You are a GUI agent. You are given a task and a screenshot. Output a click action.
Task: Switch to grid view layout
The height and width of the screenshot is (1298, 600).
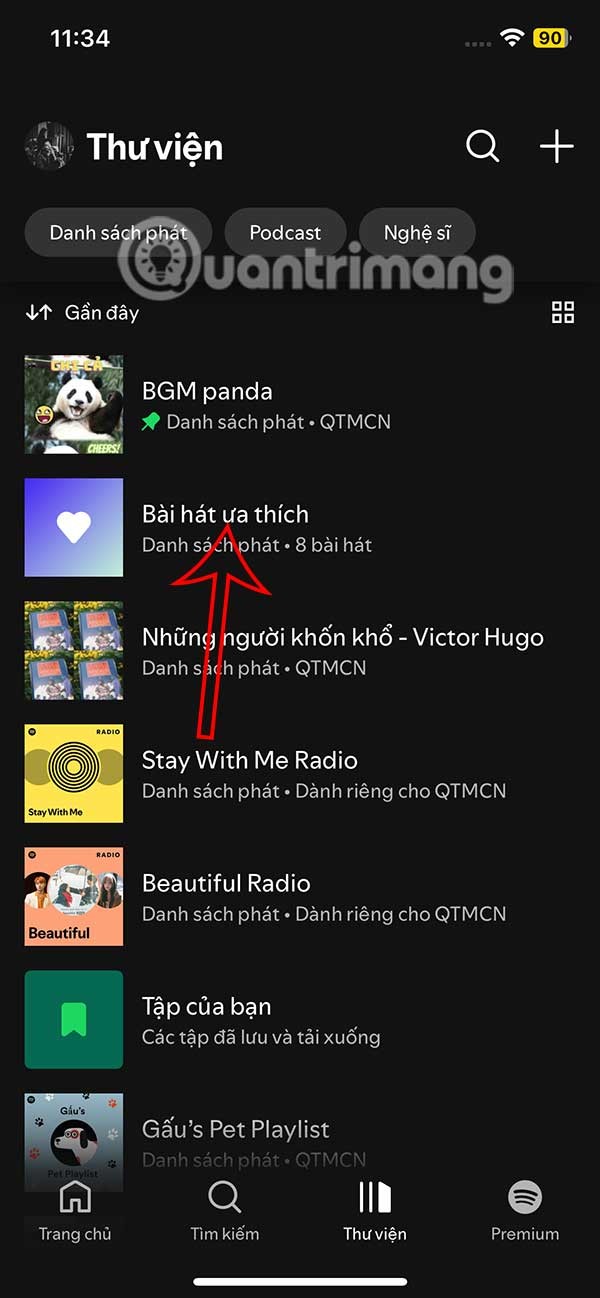pos(563,313)
